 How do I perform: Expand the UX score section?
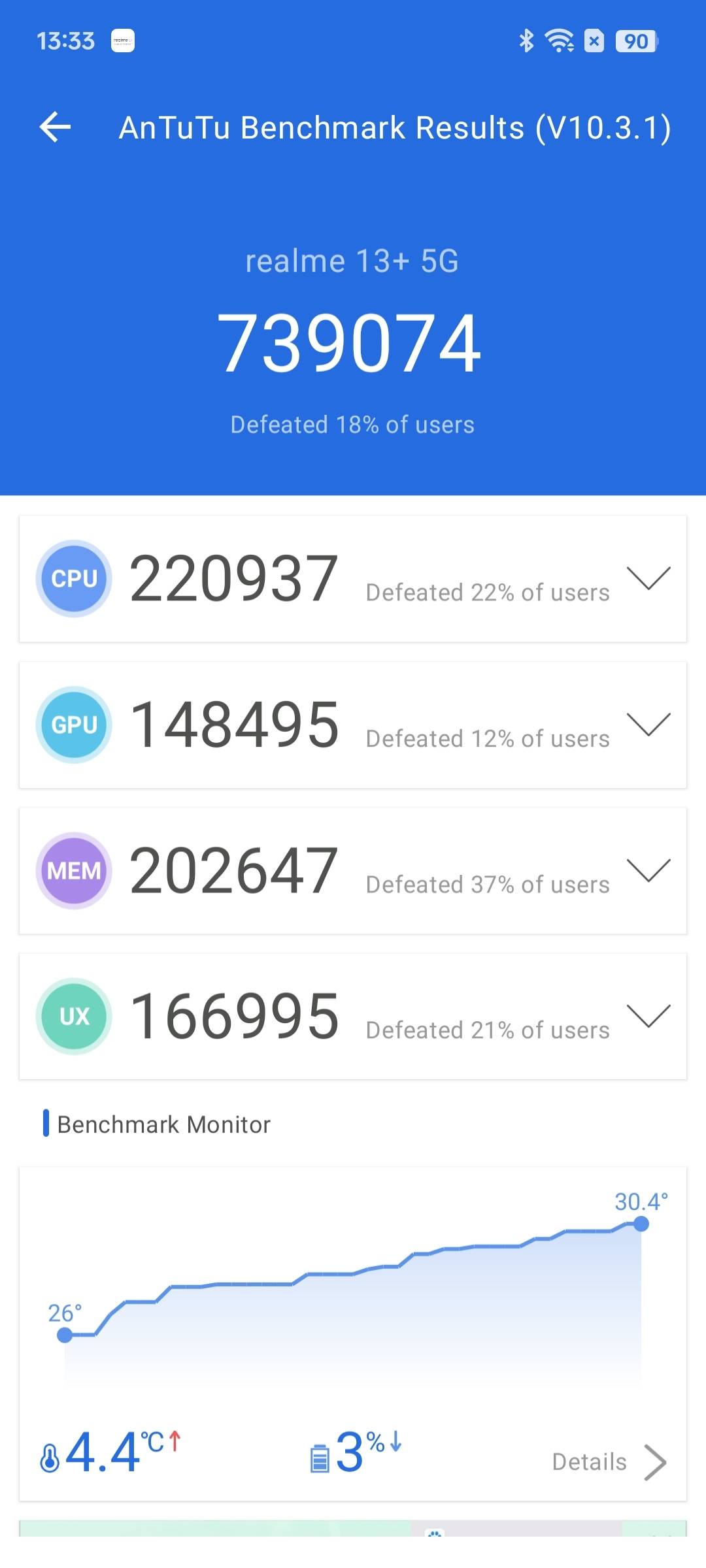tap(648, 1016)
